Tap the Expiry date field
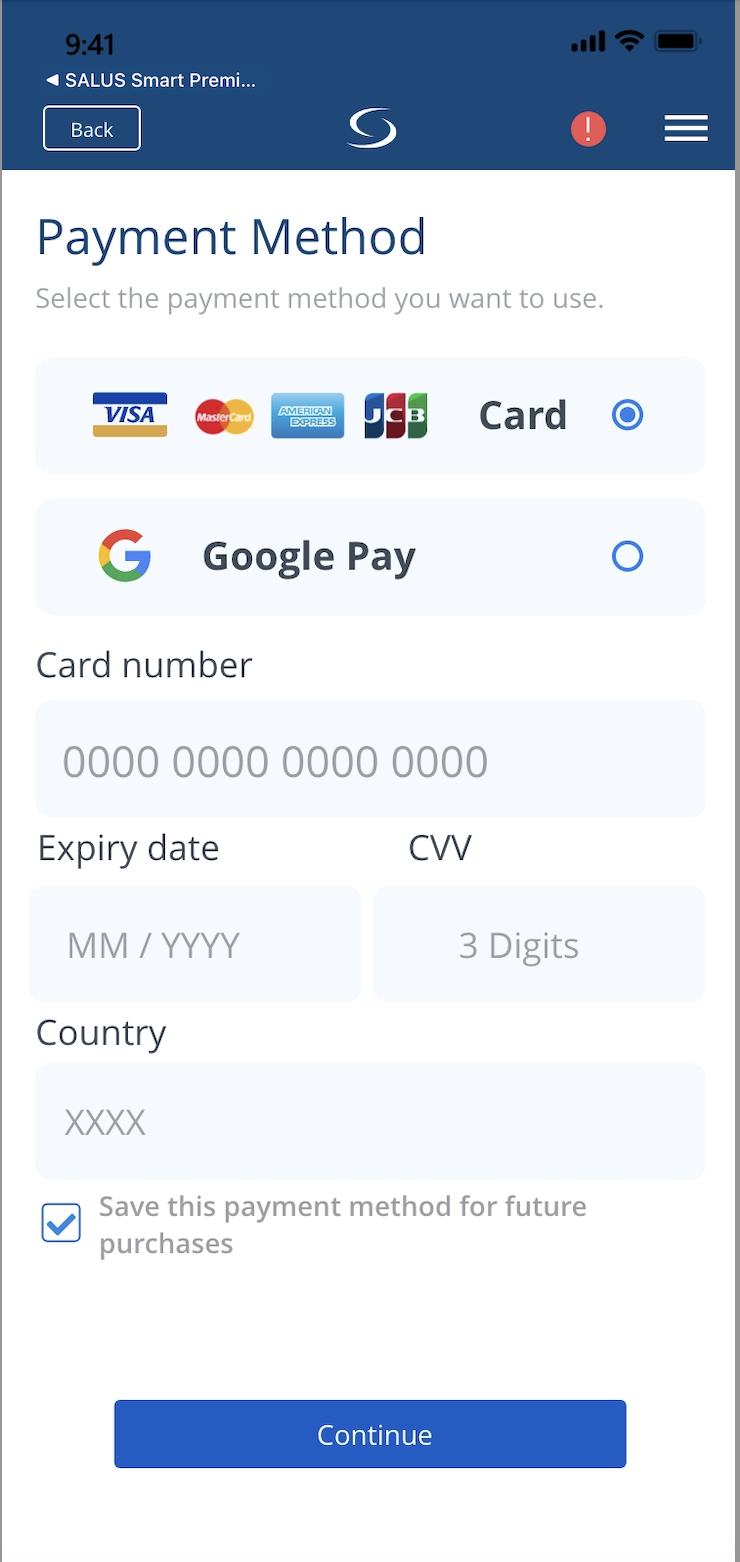The width and height of the screenshot is (740, 1562). [x=196, y=945]
